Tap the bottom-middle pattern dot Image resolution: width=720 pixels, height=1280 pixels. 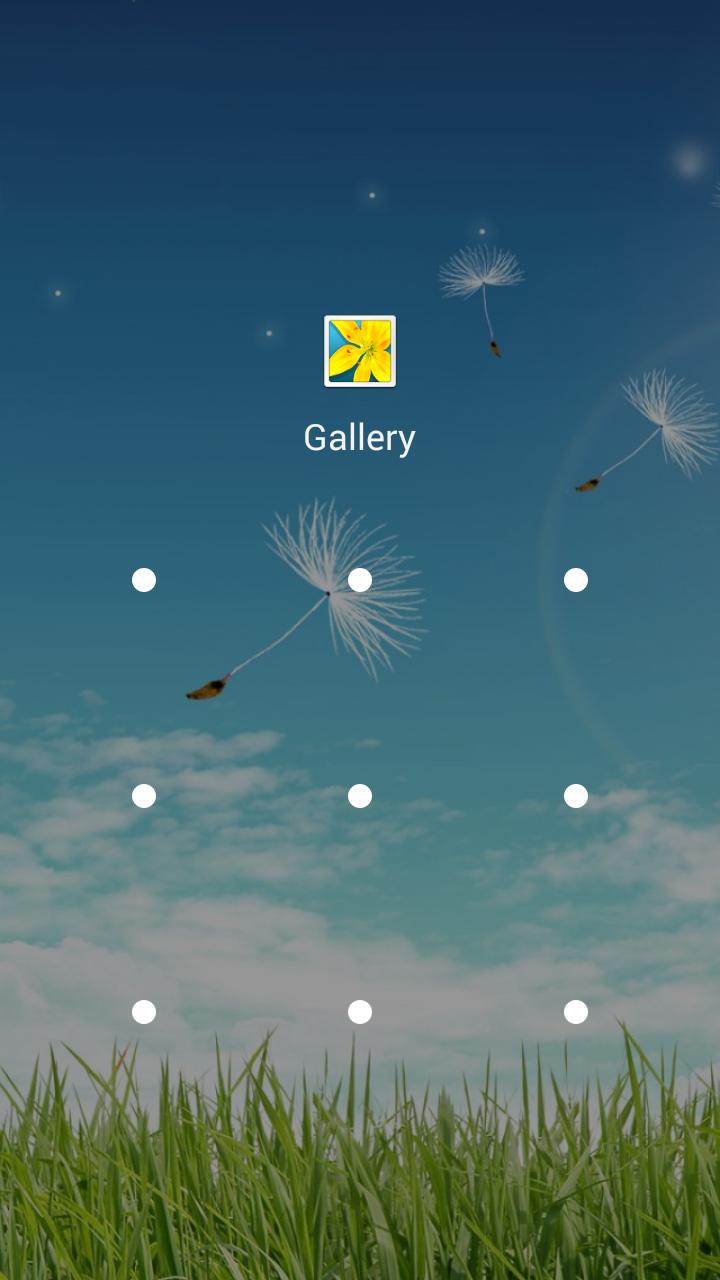(x=360, y=1012)
